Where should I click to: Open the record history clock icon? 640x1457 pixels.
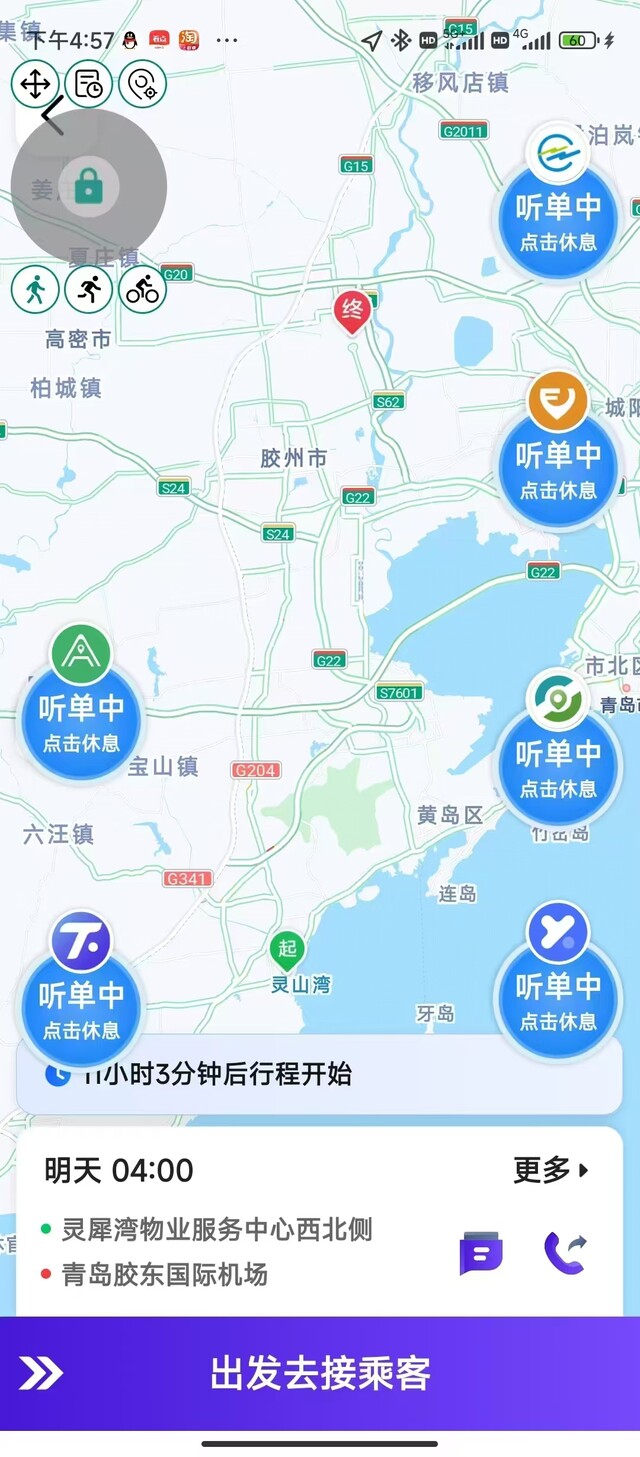[x=89, y=84]
